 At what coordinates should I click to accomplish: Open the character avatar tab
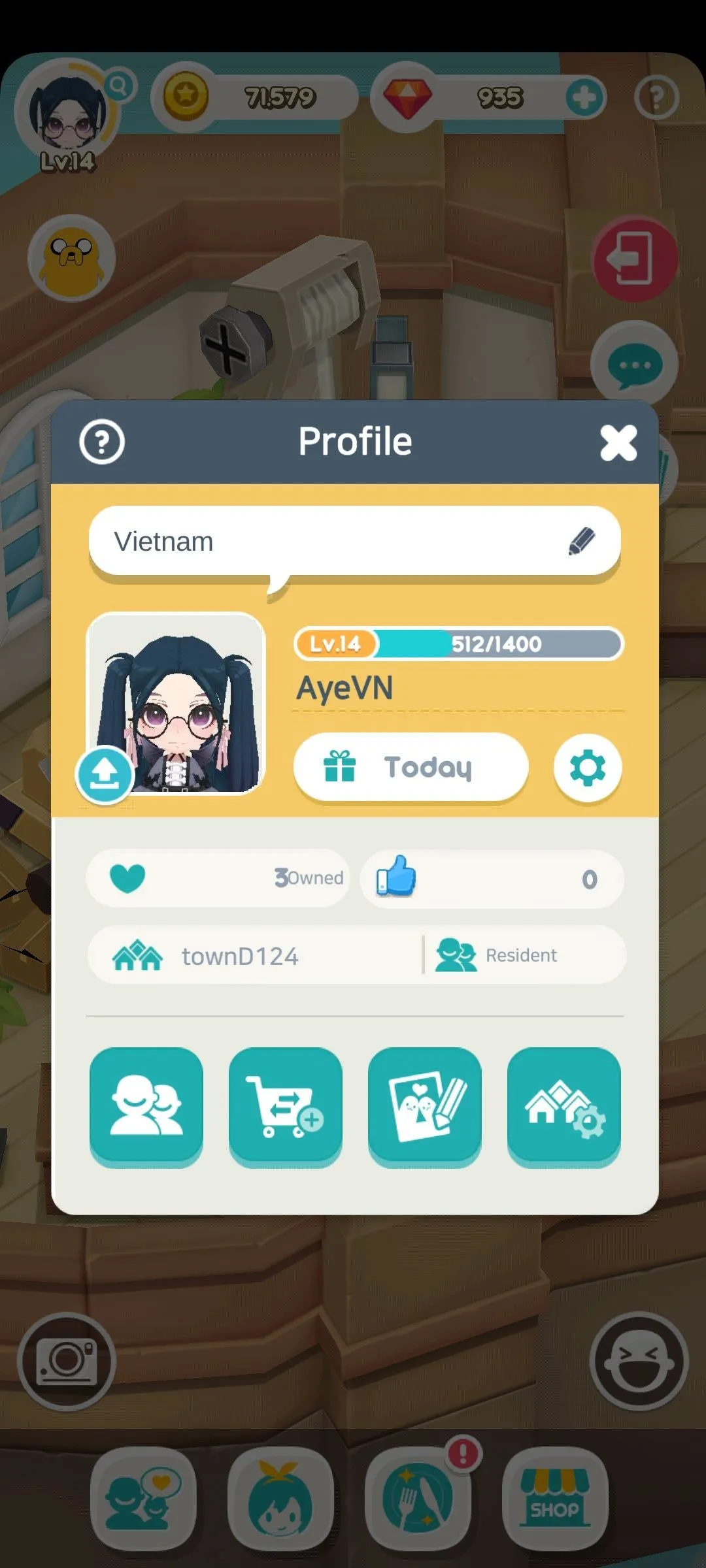coord(280,1499)
